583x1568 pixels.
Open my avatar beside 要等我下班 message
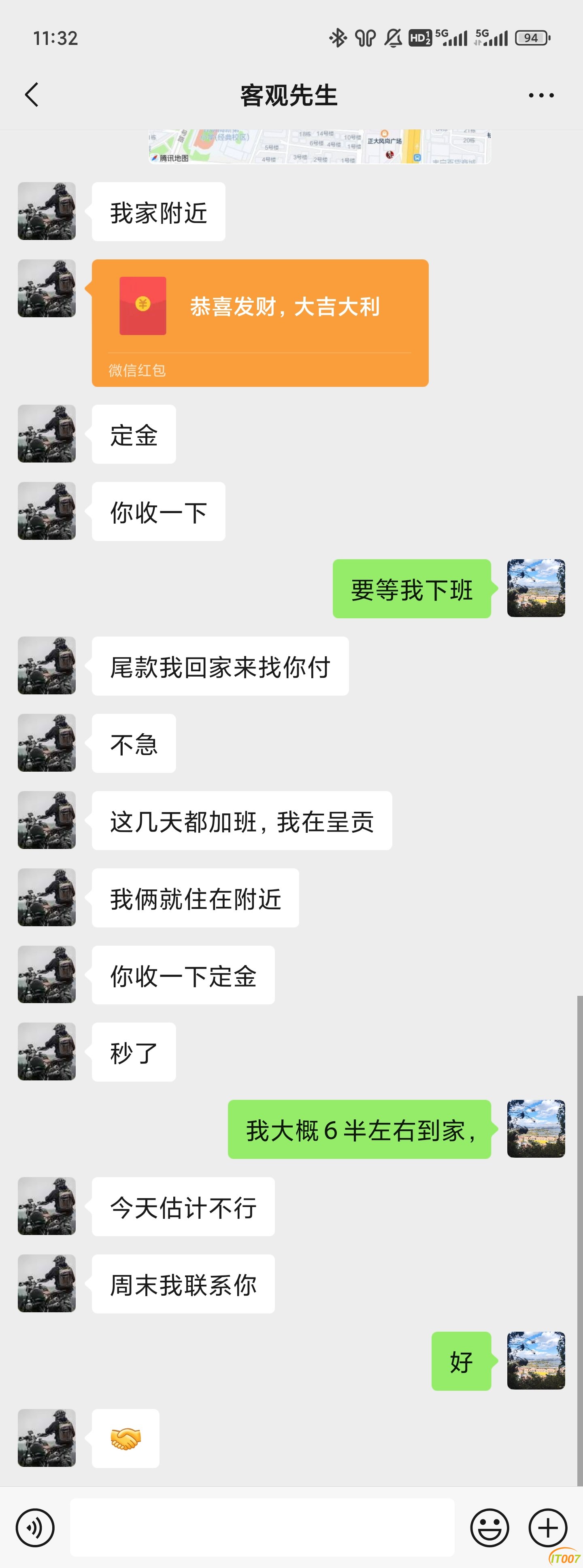tap(536, 588)
